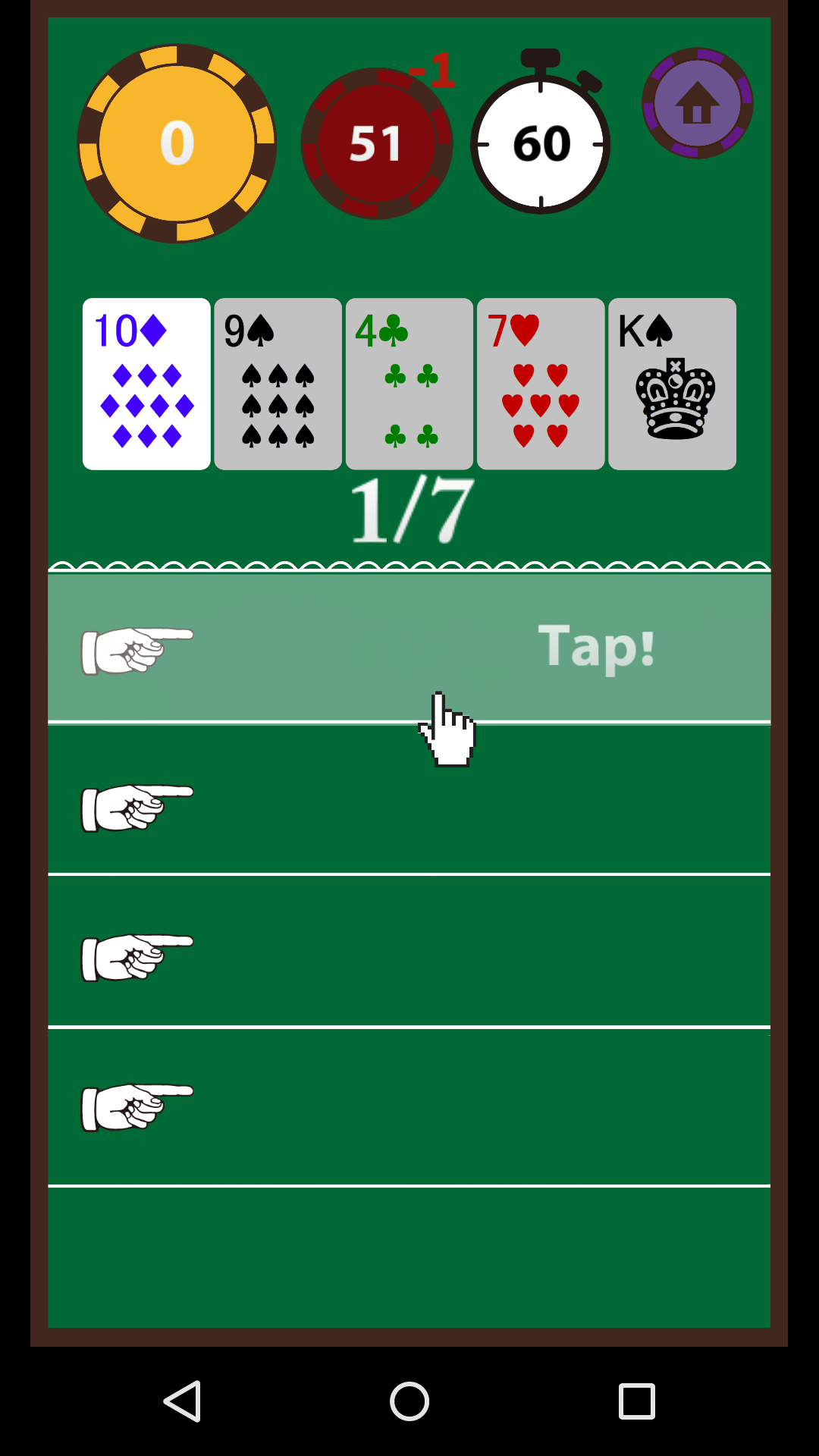The height and width of the screenshot is (1456, 819).
Task: Go back using system navigation
Action: [183, 1401]
